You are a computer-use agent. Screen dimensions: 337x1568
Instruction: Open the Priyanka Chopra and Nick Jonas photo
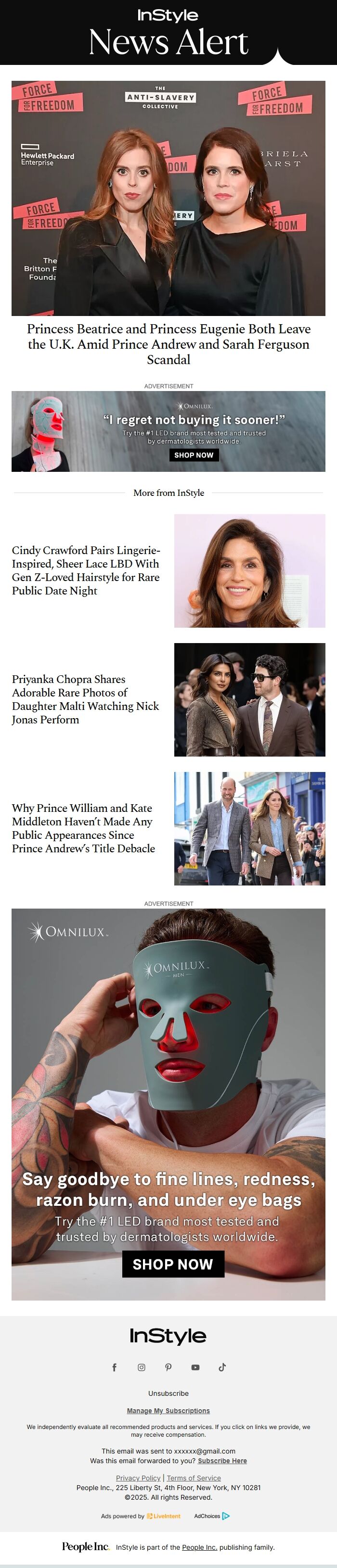pyautogui.click(x=249, y=699)
